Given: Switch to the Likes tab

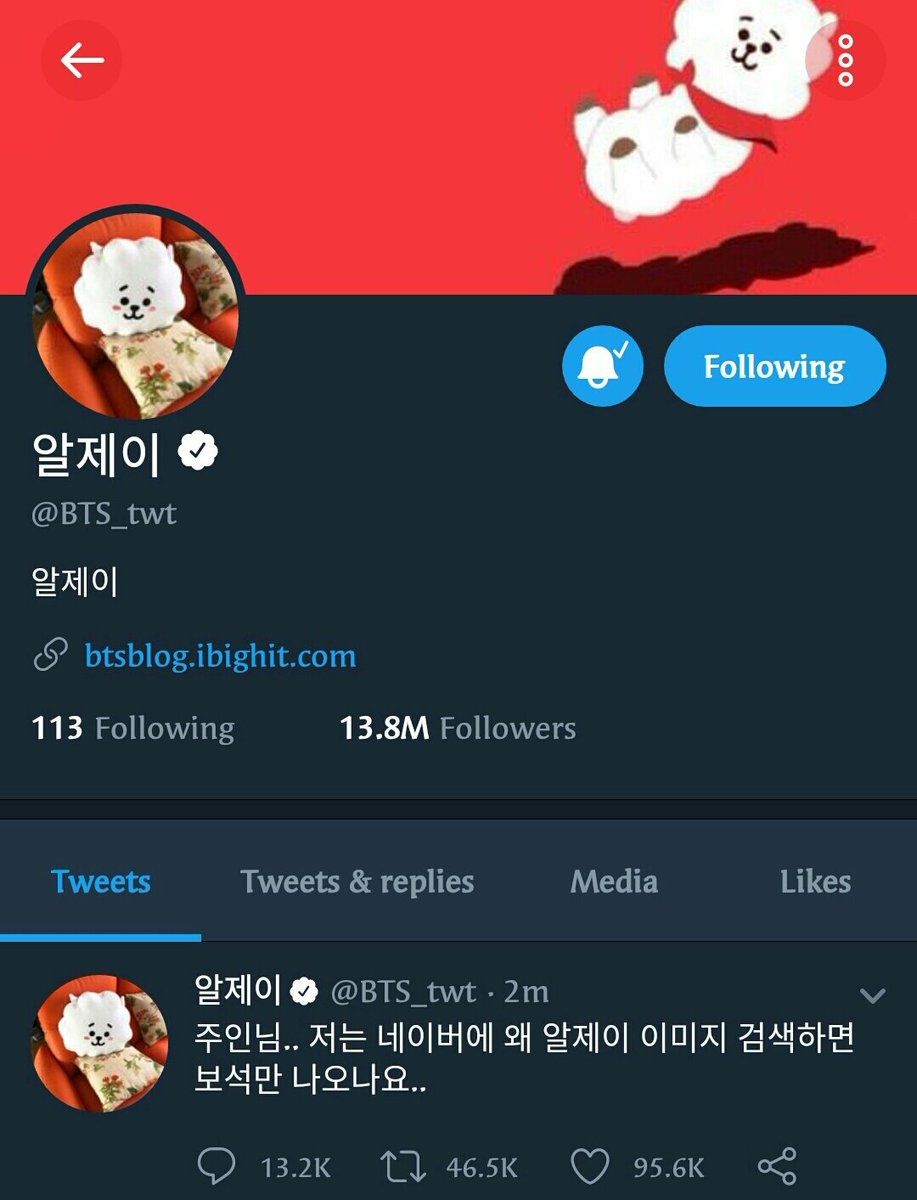Looking at the screenshot, I should click(815, 882).
